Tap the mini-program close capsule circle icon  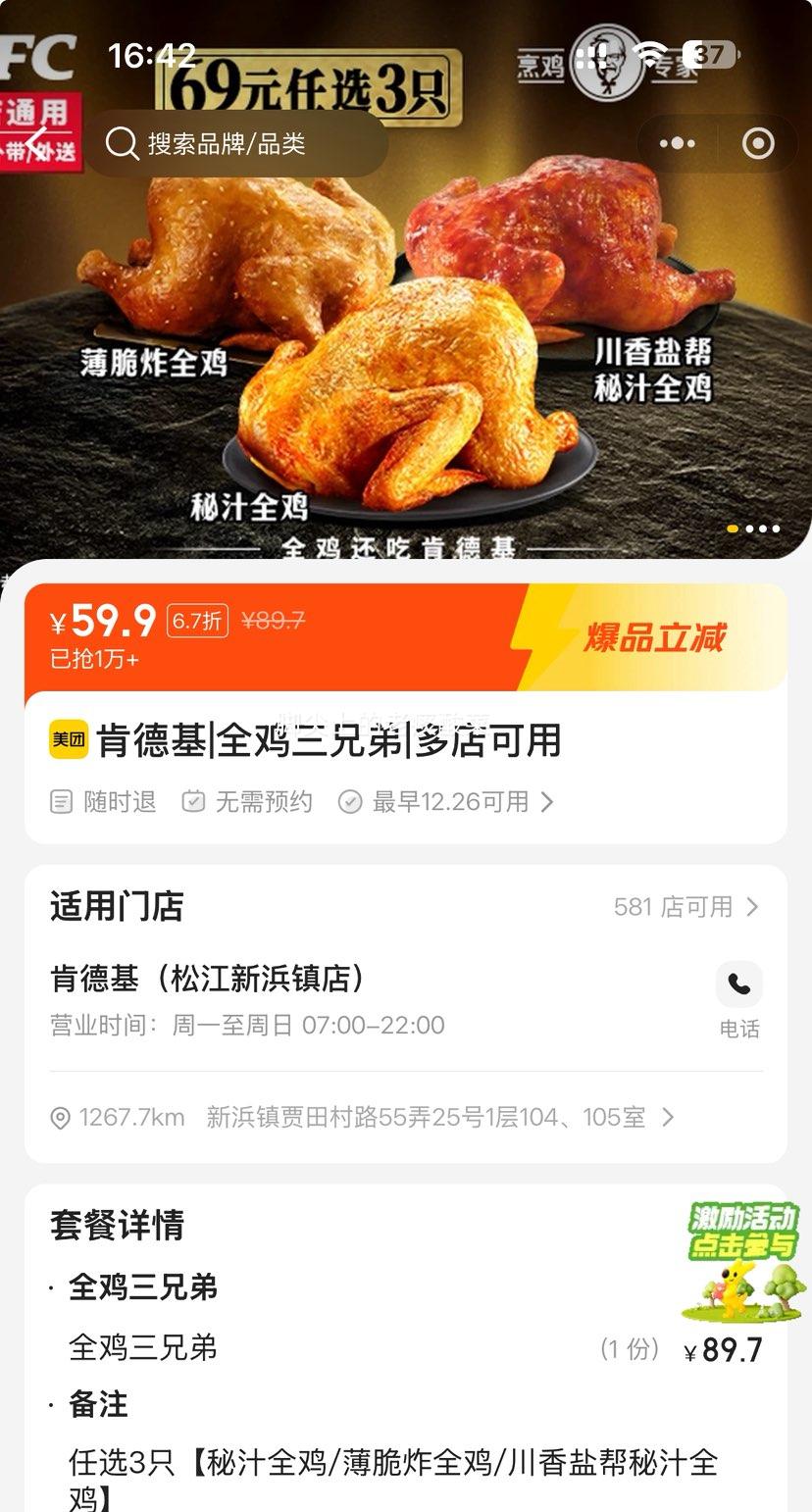coord(757,143)
